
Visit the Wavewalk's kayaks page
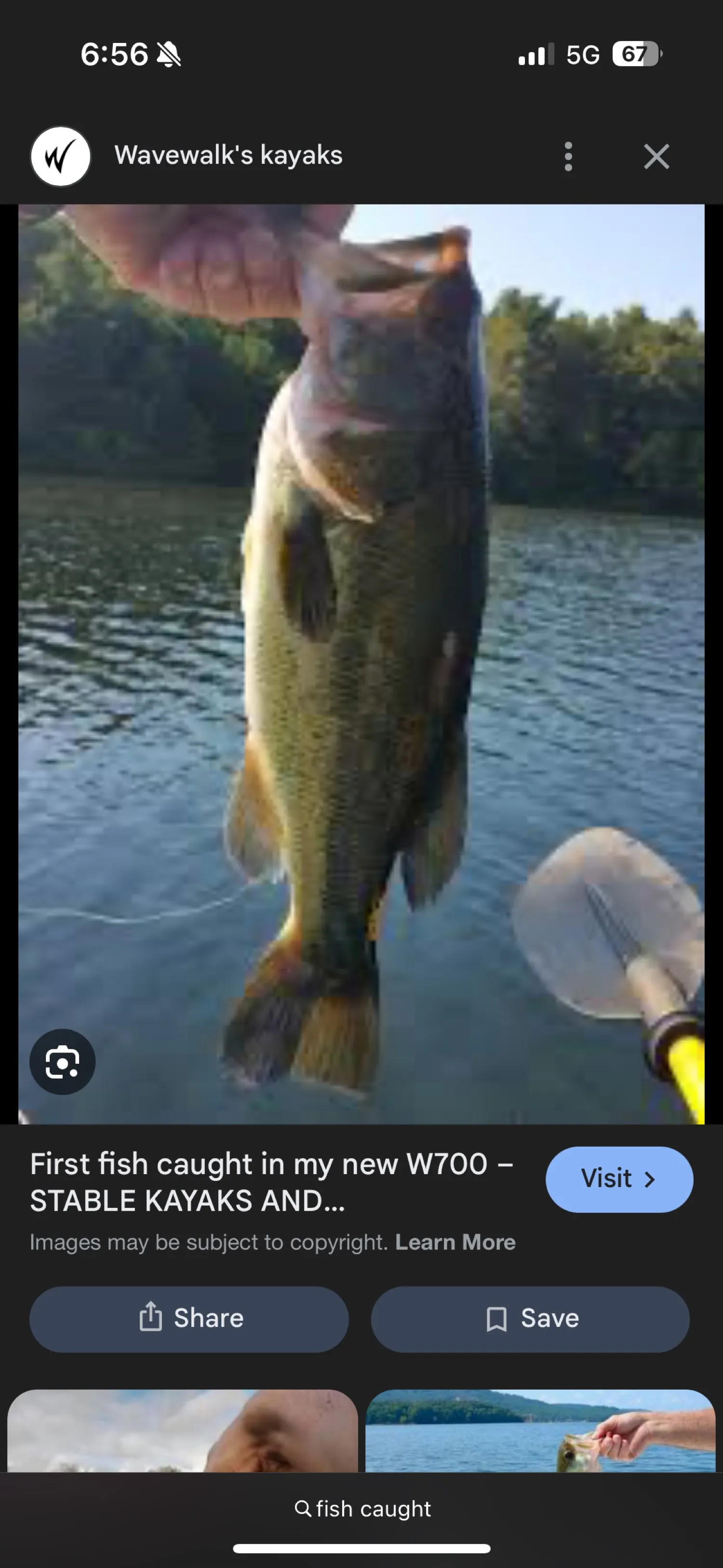[x=619, y=1179]
